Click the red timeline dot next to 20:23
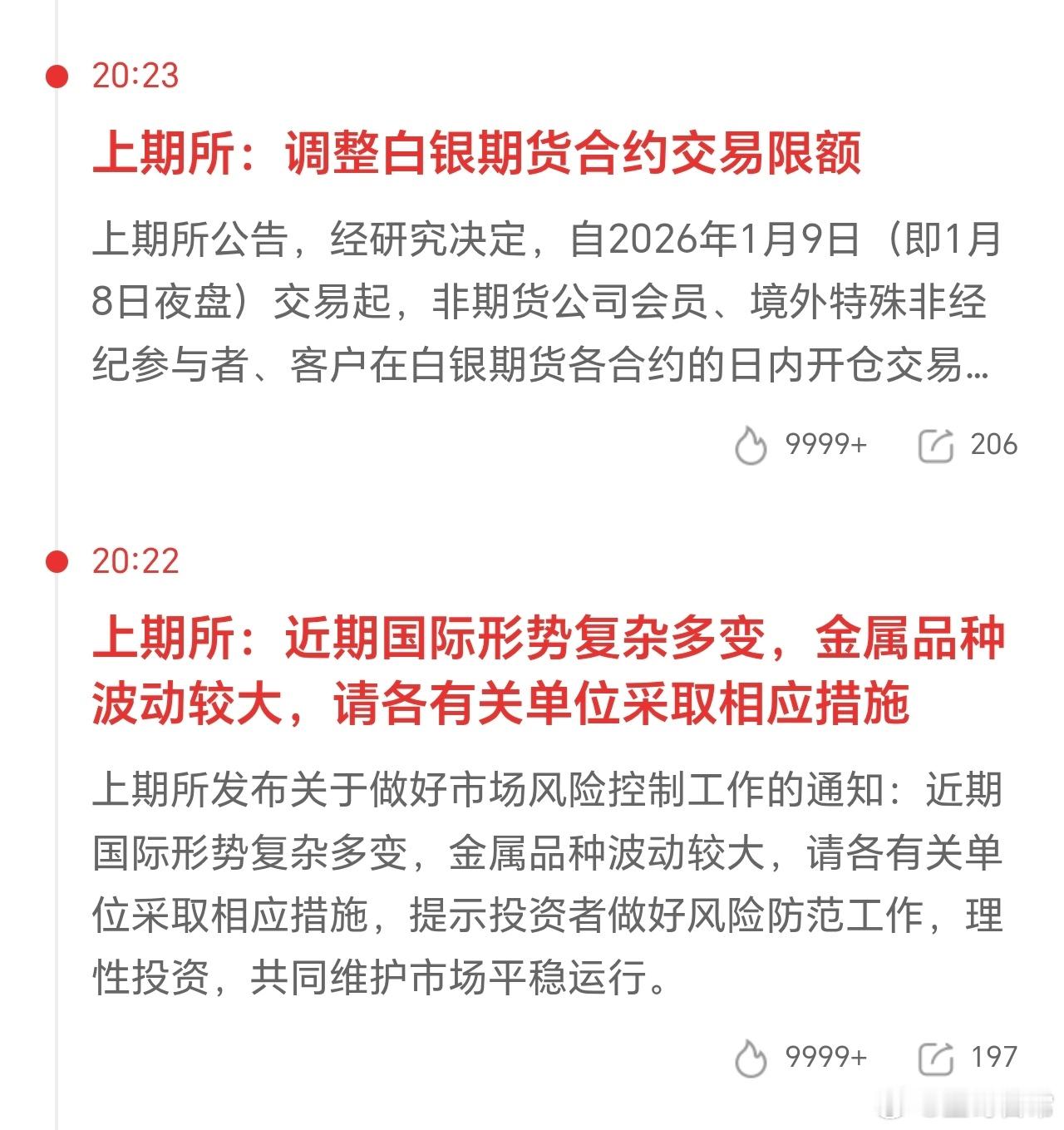Screen dimensions: 1064x1130 pyautogui.click(x=56, y=79)
